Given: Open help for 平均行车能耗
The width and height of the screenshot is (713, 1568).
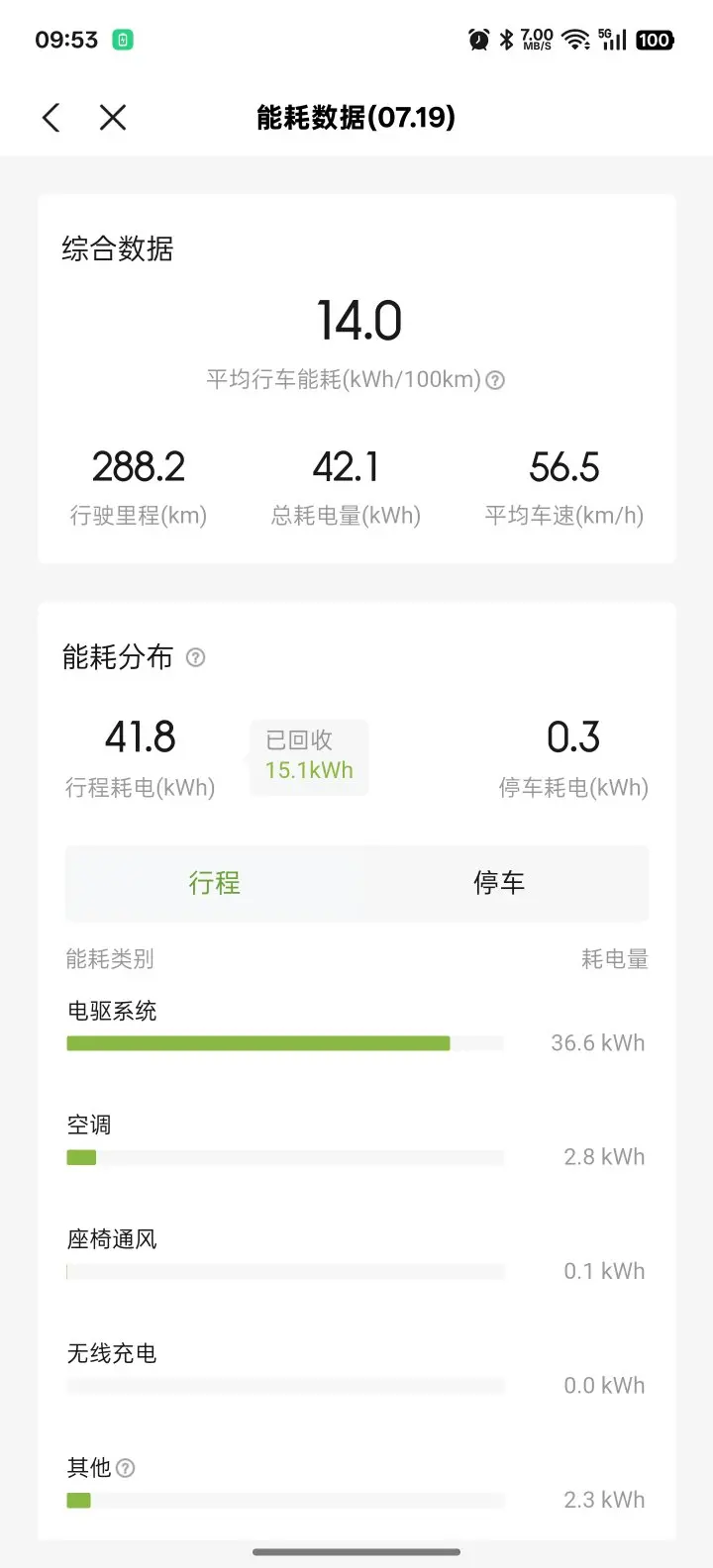Looking at the screenshot, I should point(496,380).
